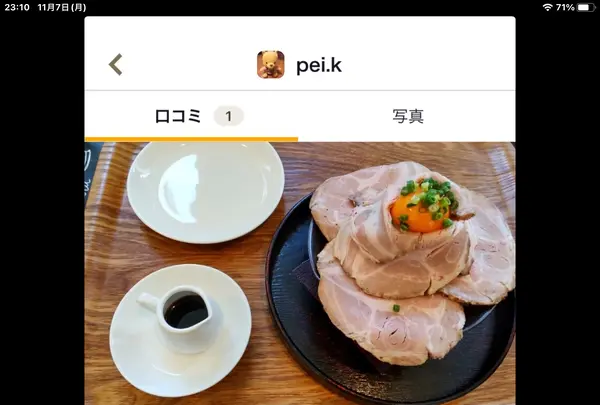Switch to the 口コミ tab
Image resolution: width=600 pixels, height=405 pixels.
click(x=191, y=116)
